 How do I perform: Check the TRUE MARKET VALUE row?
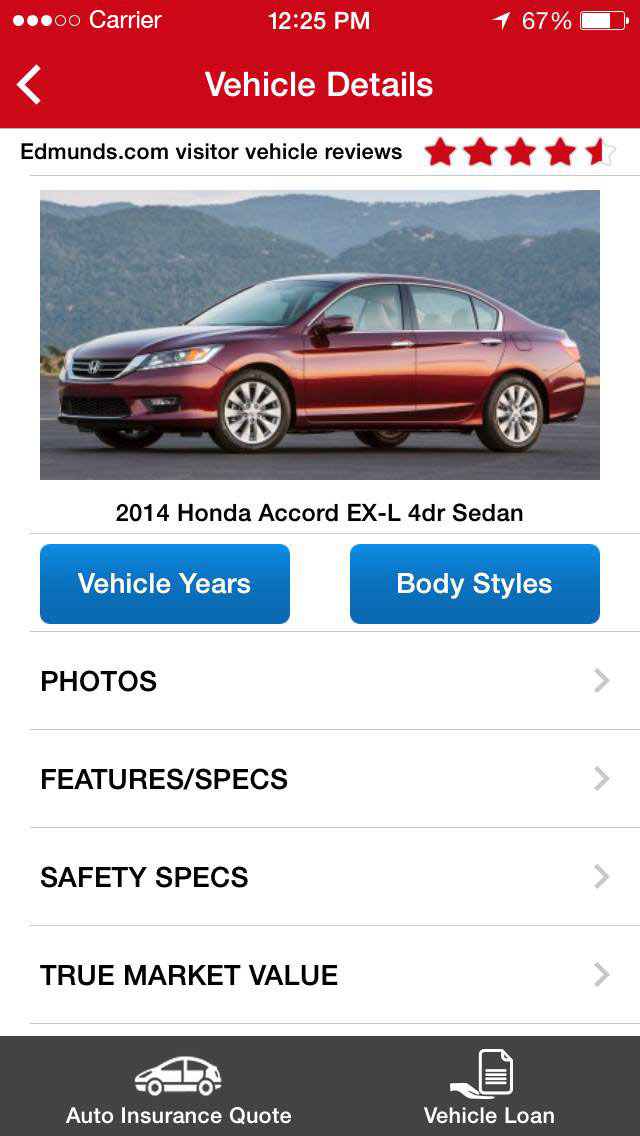(320, 975)
